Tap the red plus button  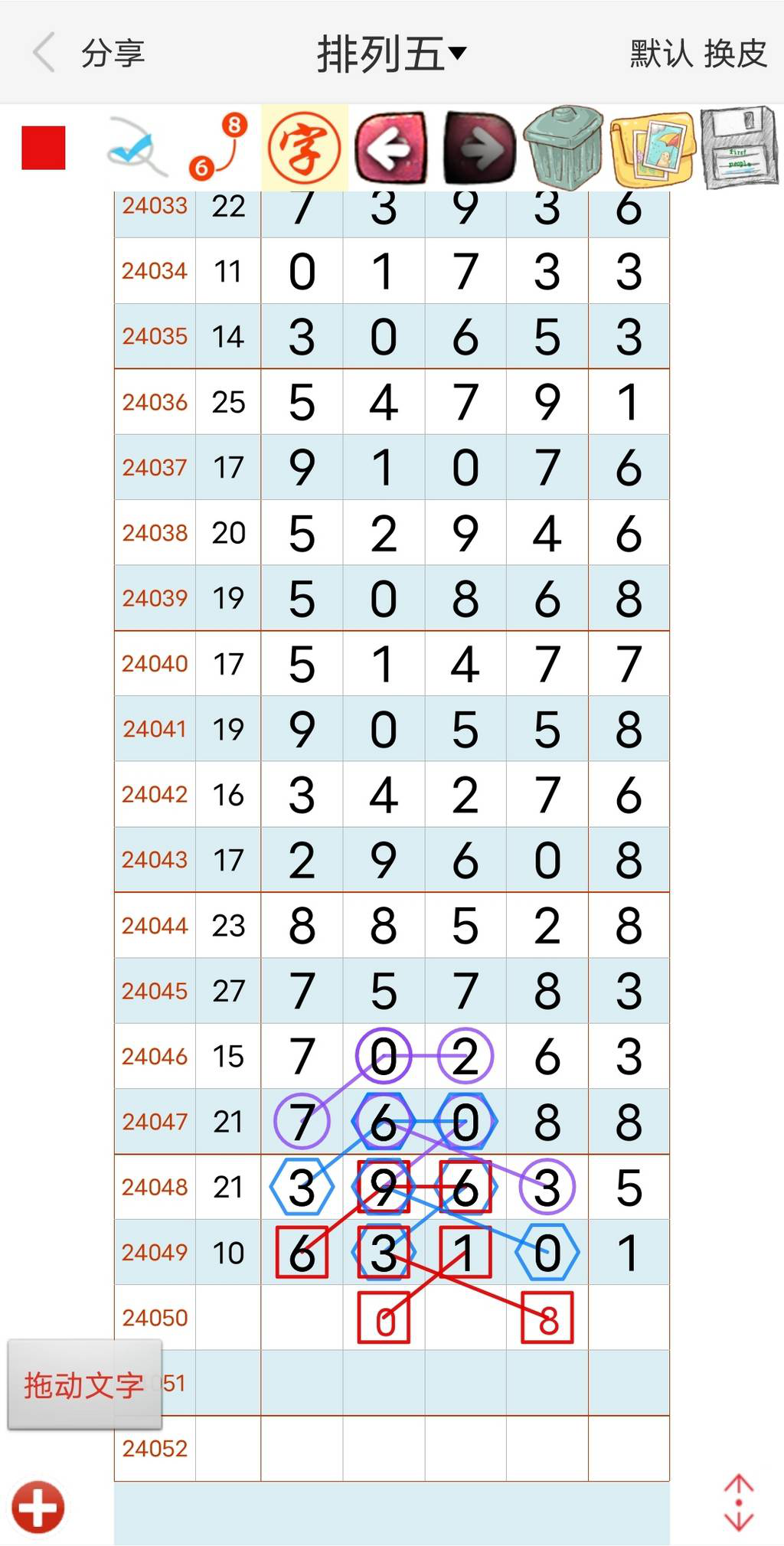[x=38, y=1508]
